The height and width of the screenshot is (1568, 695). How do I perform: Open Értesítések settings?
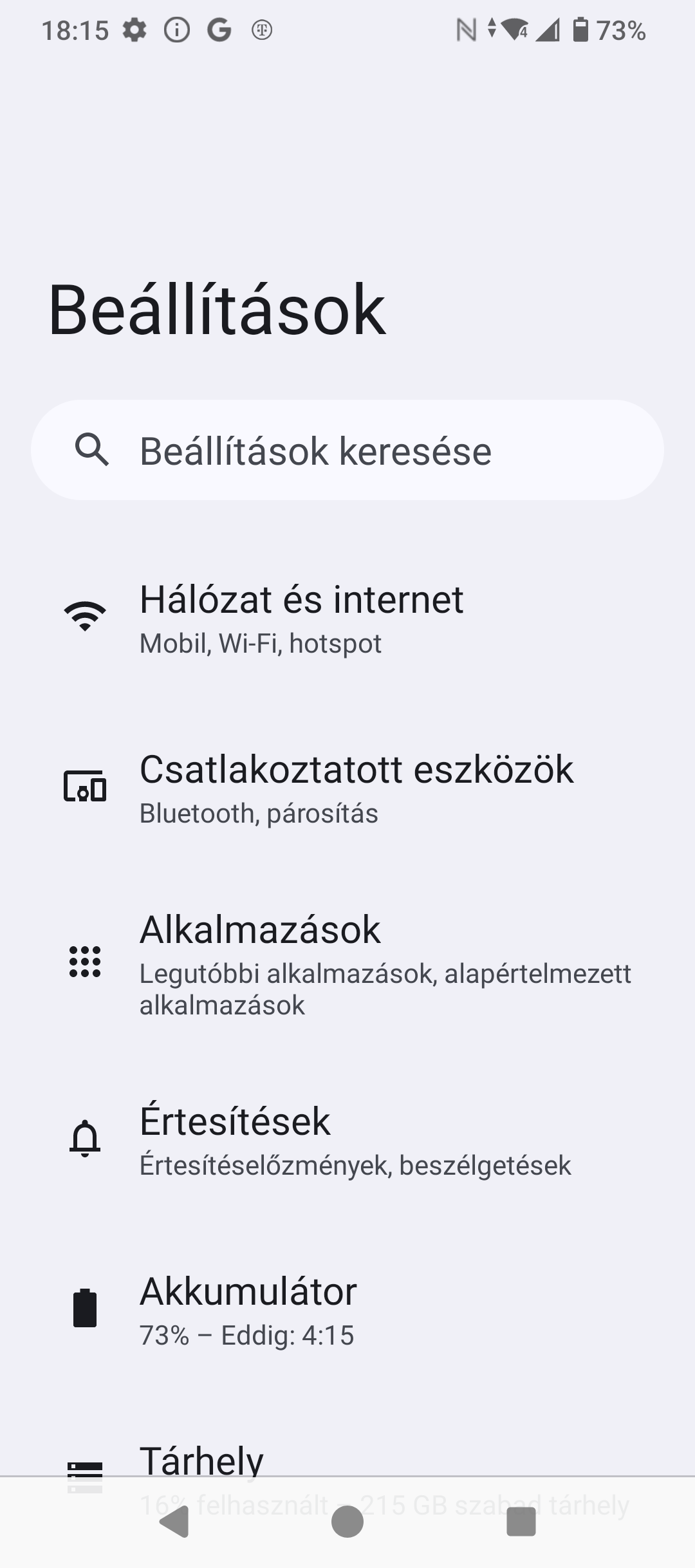click(x=347, y=1139)
